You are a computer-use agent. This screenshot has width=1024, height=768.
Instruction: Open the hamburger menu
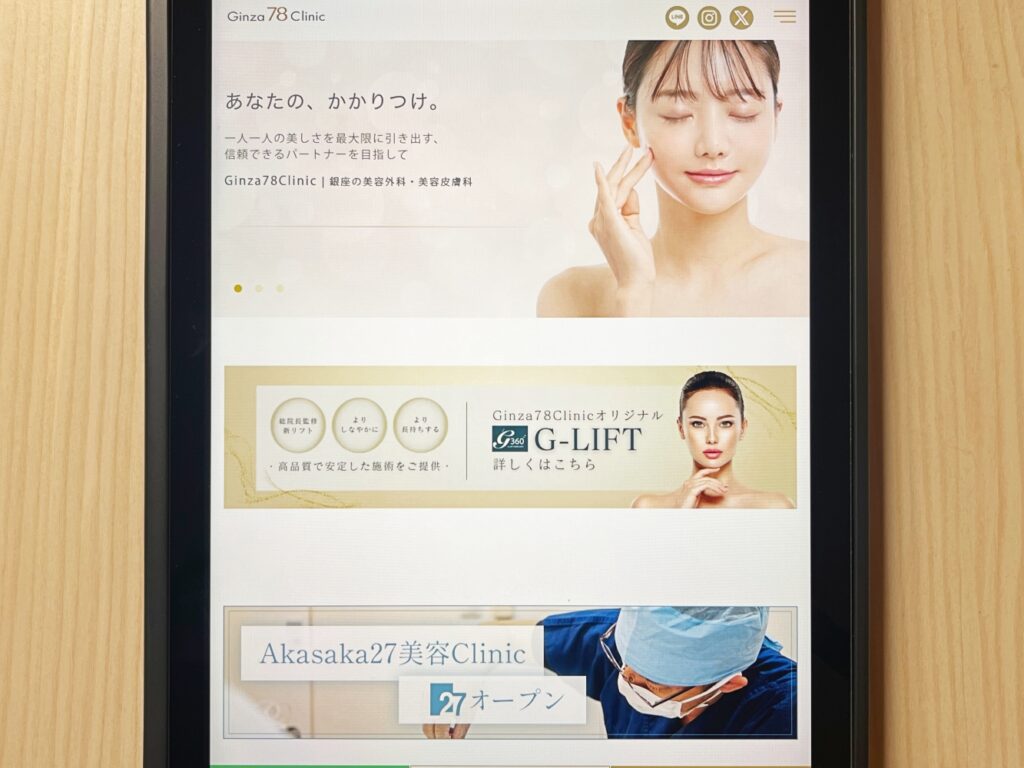tap(785, 17)
